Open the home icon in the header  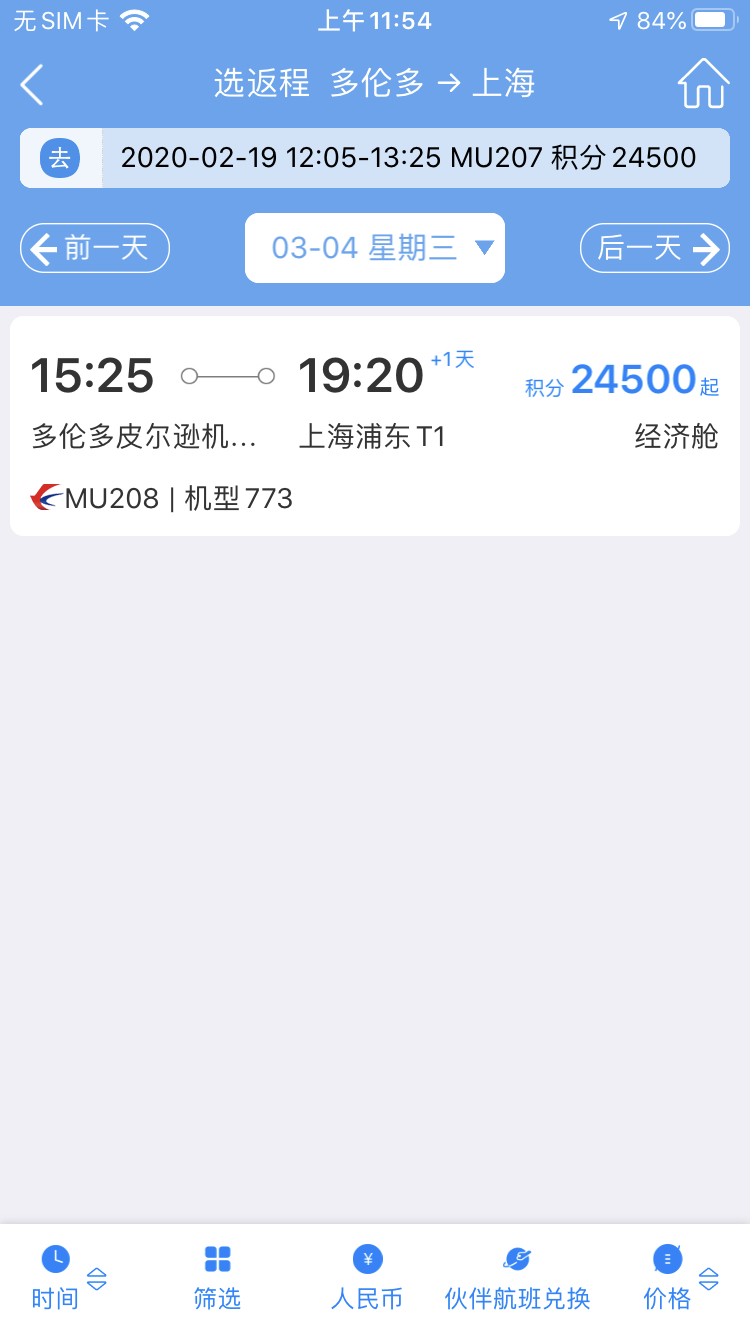(x=703, y=83)
